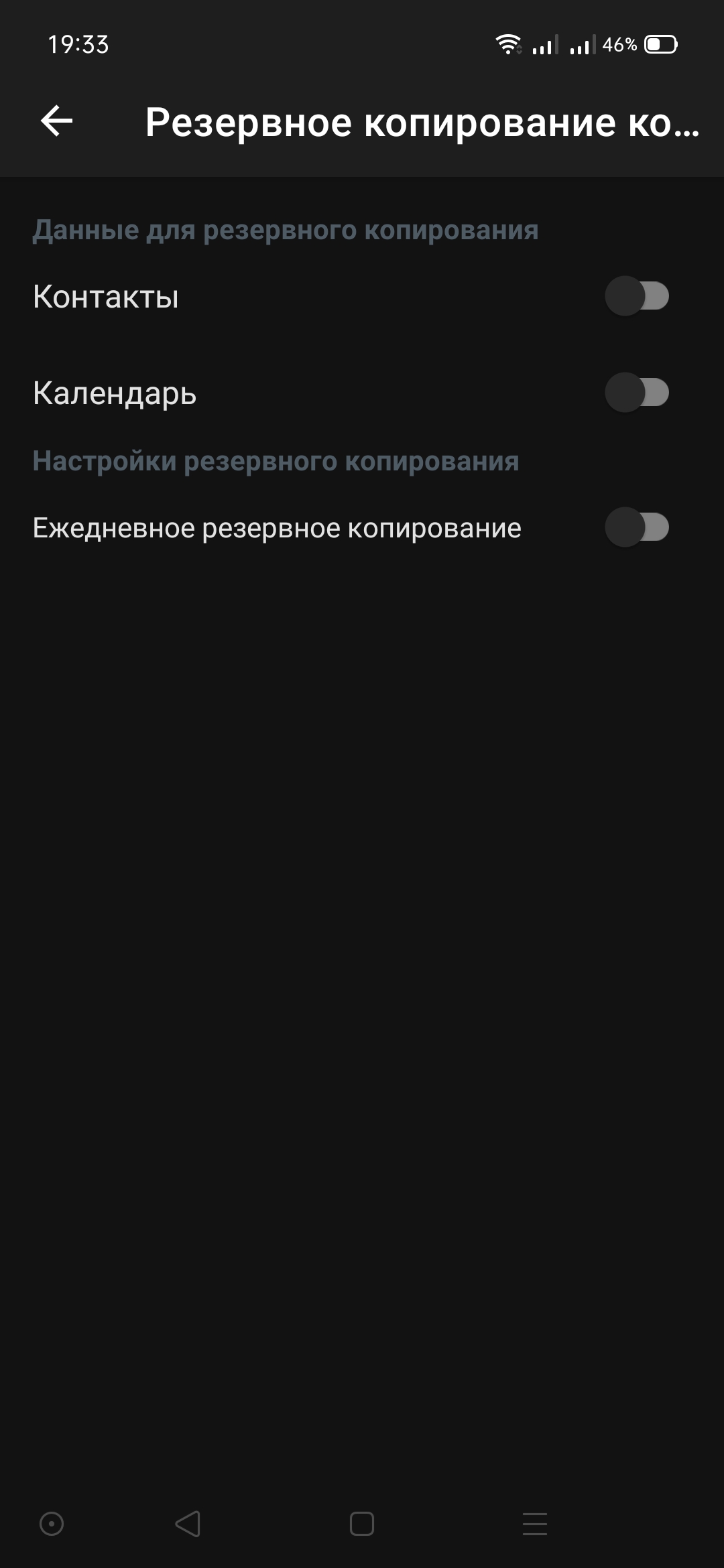Enable the Контакты backup switch
Image resolution: width=724 pixels, height=1568 pixels.
(x=636, y=296)
